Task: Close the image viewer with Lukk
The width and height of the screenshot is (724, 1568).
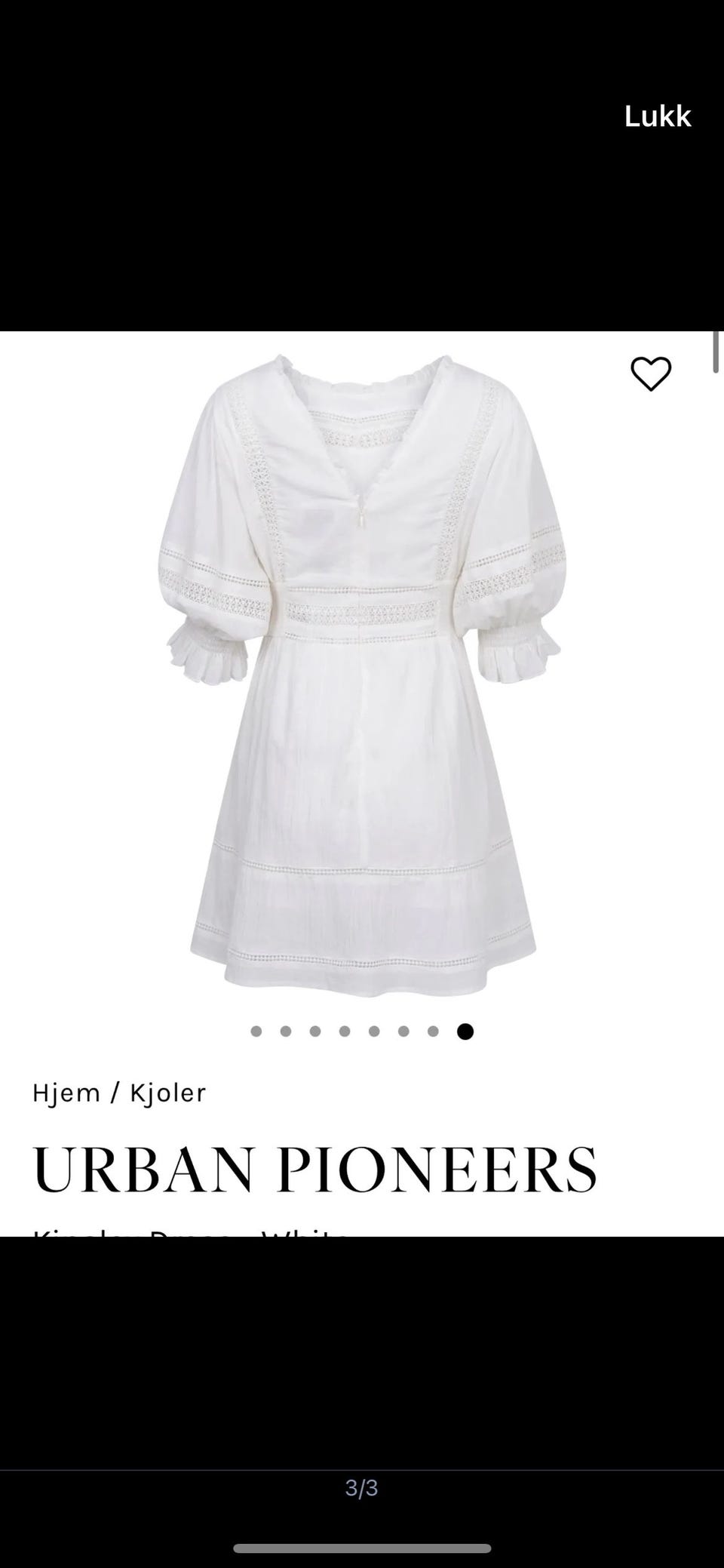Action: [658, 116]
